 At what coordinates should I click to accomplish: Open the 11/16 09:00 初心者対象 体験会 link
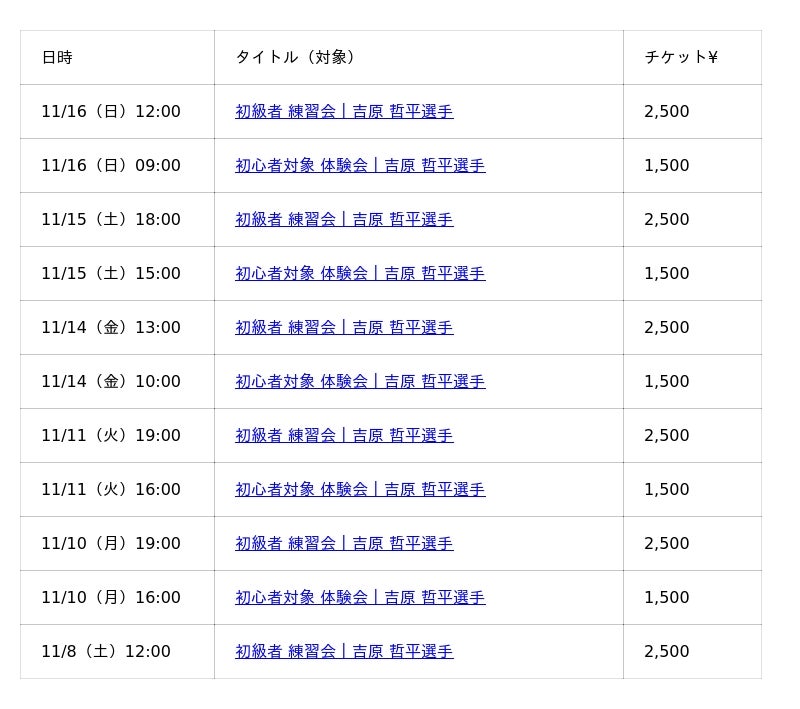coord(360,166)
